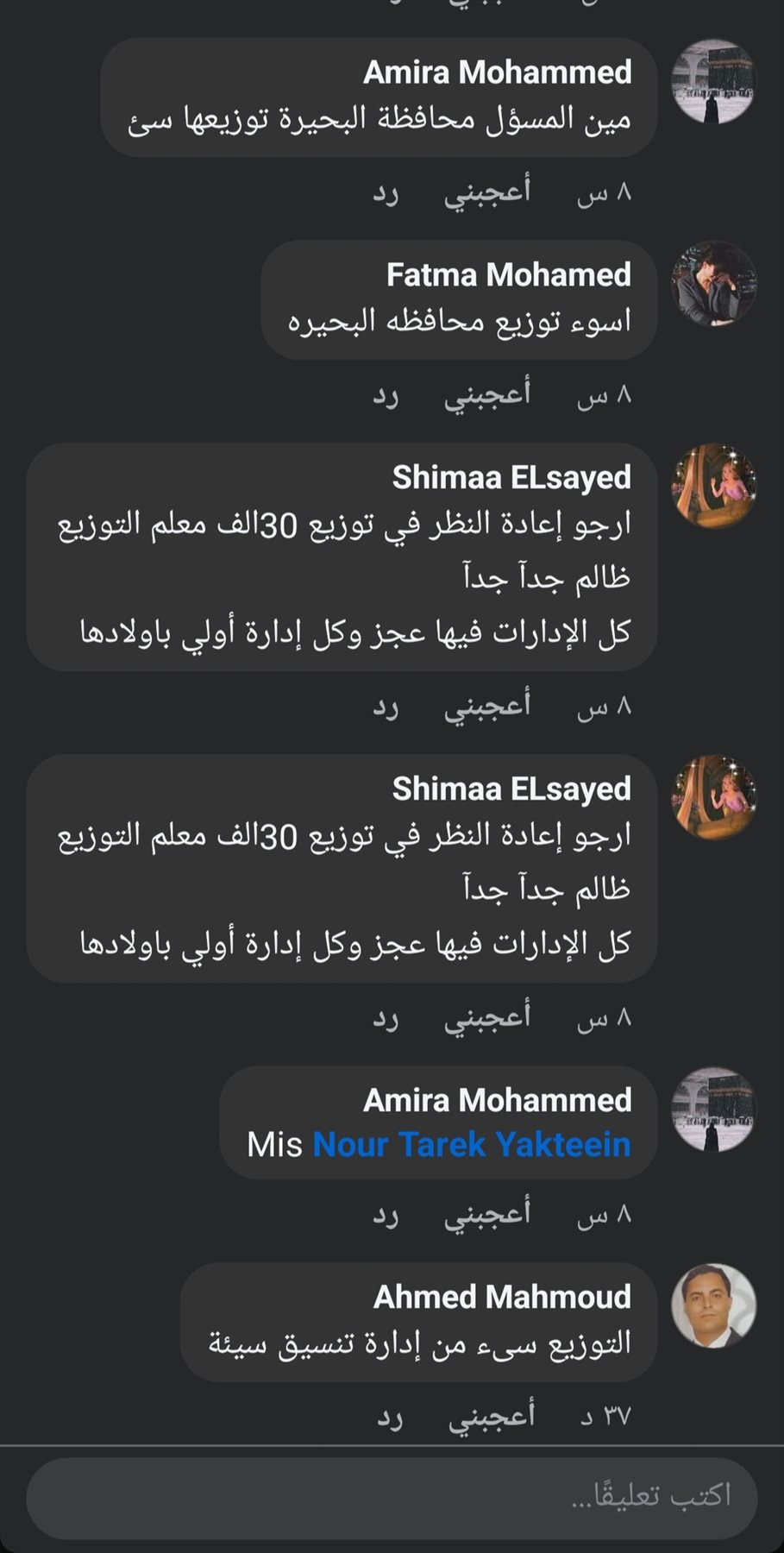Open Ahmed Mahmoud's profile picture
784x1553 pixels.
coord(713,1305)
